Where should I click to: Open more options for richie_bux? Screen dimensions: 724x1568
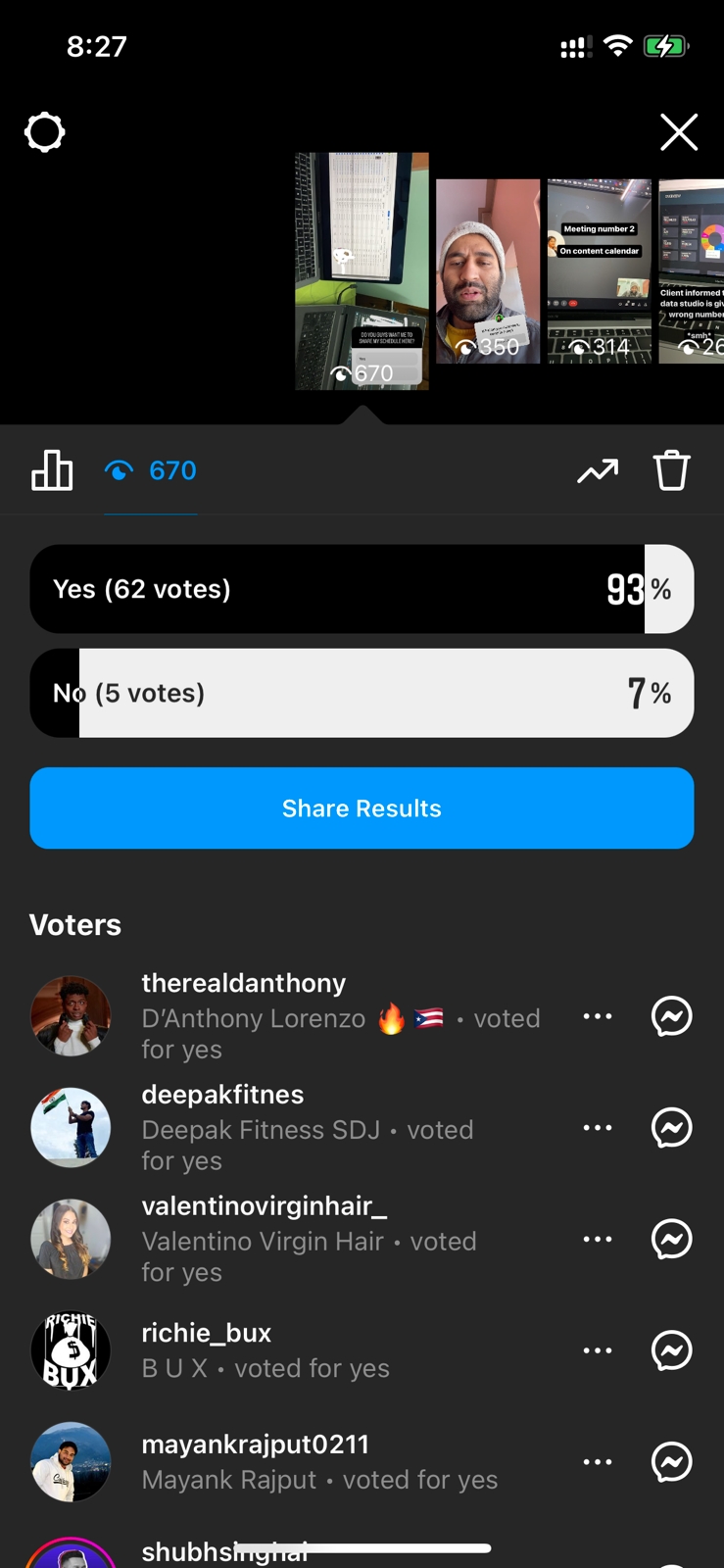[x=597, y=1350]
